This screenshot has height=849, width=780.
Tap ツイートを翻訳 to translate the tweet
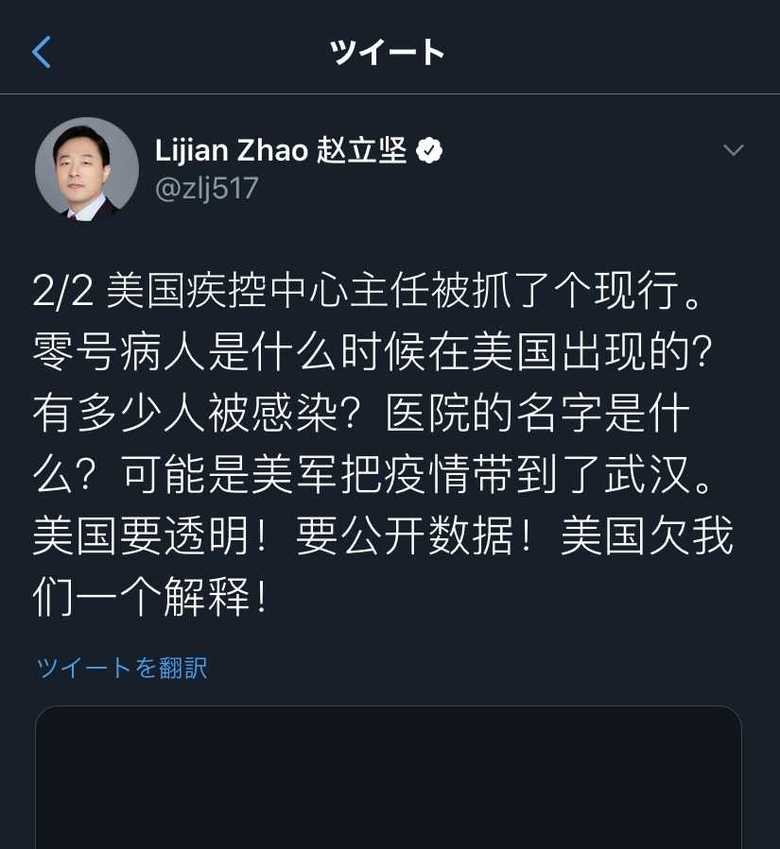pyautogui.click(x=122, y=667)
